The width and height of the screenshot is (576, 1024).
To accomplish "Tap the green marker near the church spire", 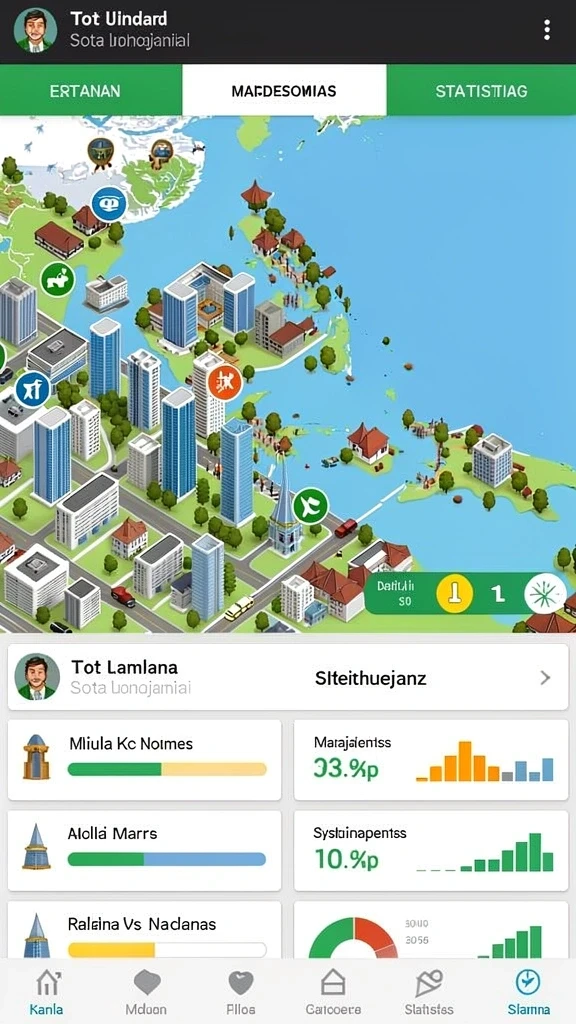I will pos(310,505).
